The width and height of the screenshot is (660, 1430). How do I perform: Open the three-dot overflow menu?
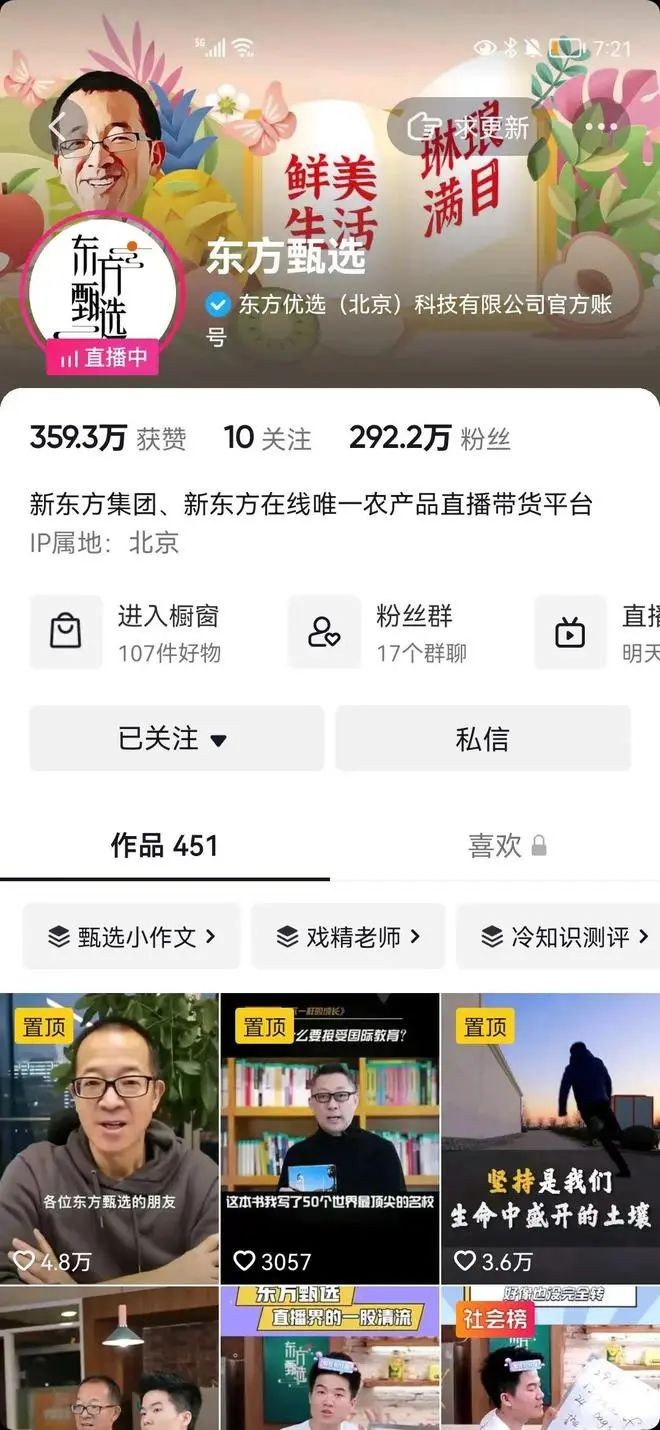[600, 127]
